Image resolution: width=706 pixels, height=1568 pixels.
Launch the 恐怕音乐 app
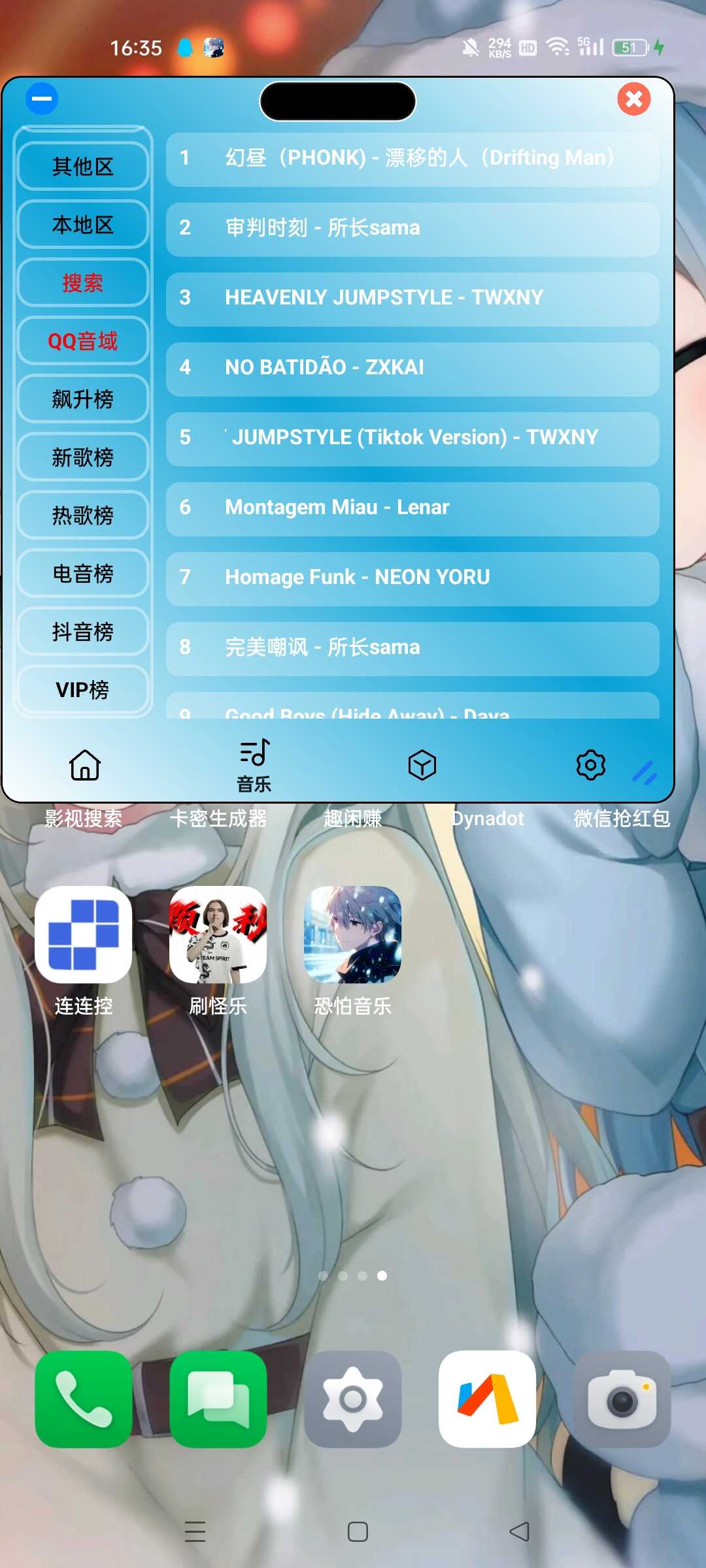pos(353,935)
